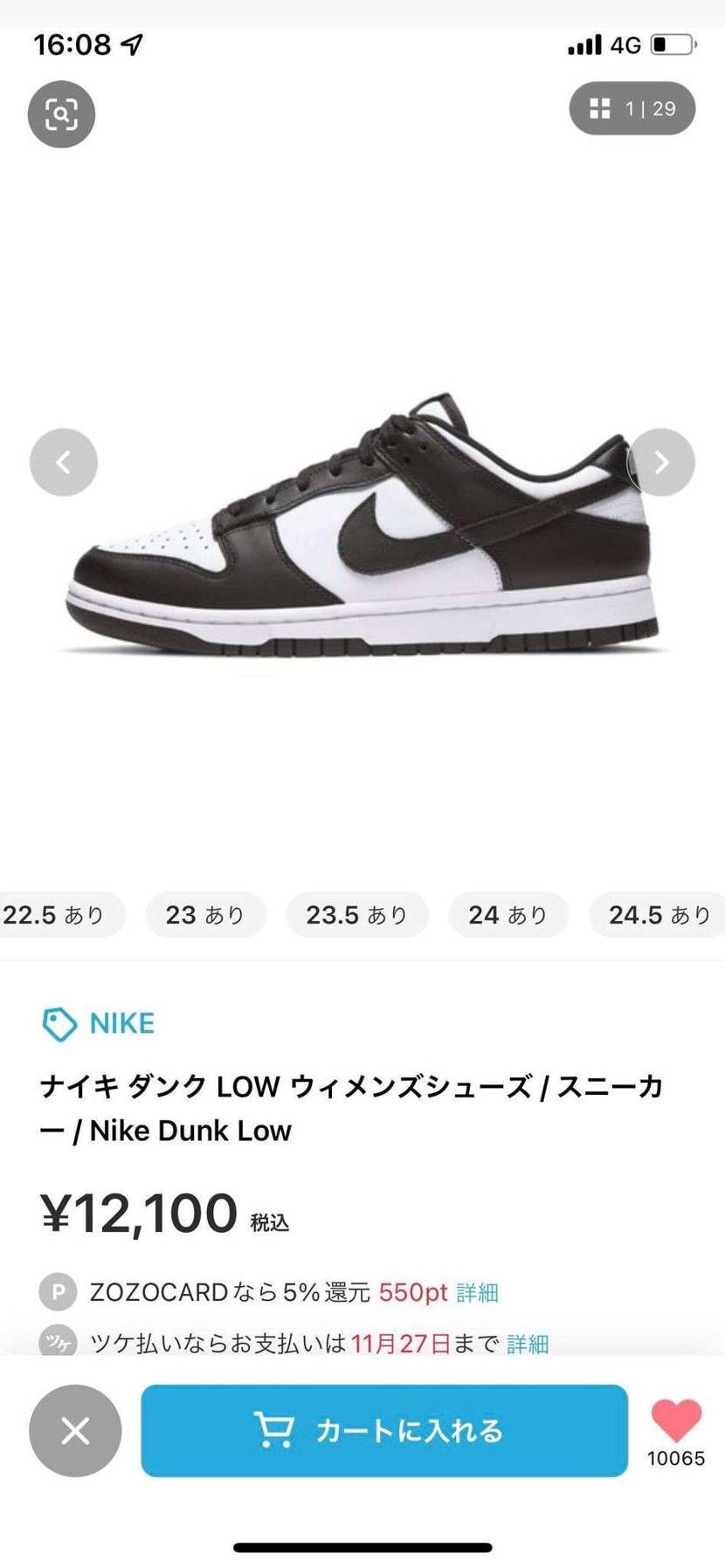Viewport: 725px width, 1568px height.
Task: Open 詳細 link next to 550pt
Action: 479,1292
